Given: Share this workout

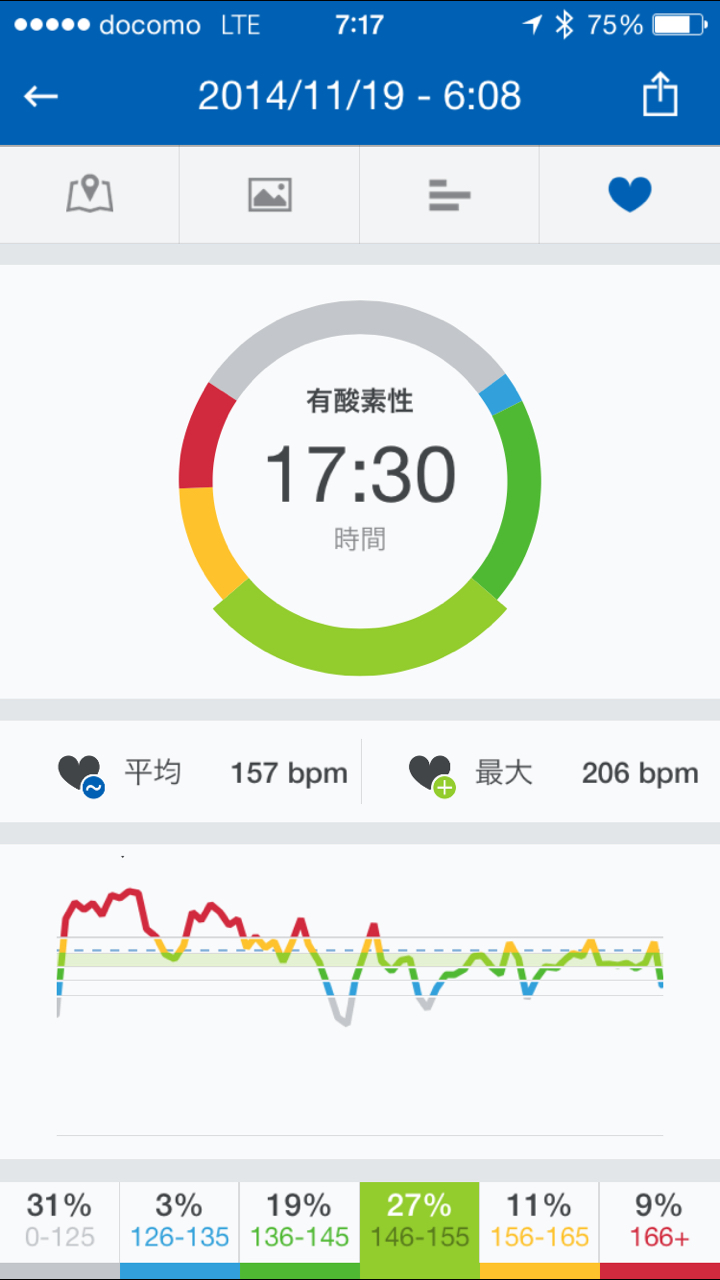Looking at the screenshot, I should (660, 96).
